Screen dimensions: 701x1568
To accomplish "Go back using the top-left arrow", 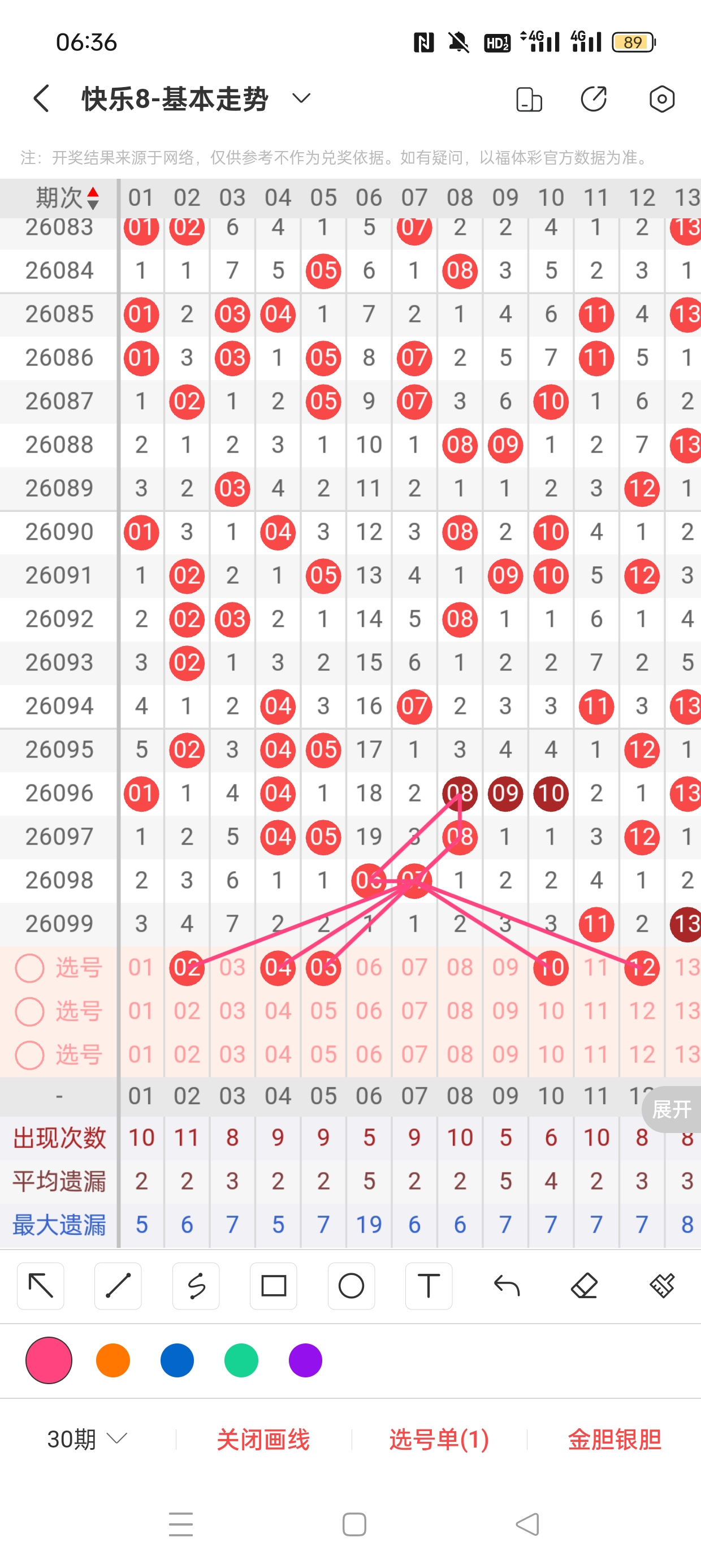I will coord(41,98).
